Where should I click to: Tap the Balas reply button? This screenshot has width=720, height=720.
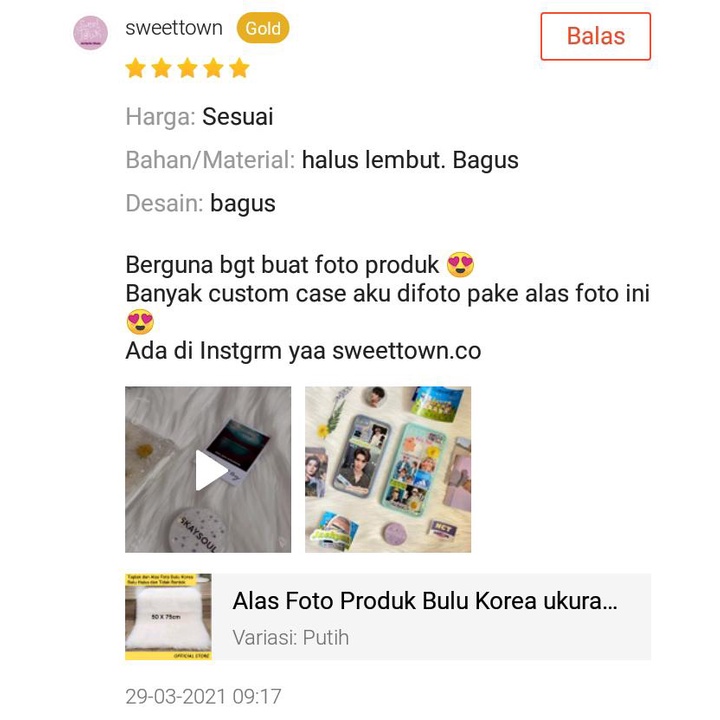click(x=595, y=37)
